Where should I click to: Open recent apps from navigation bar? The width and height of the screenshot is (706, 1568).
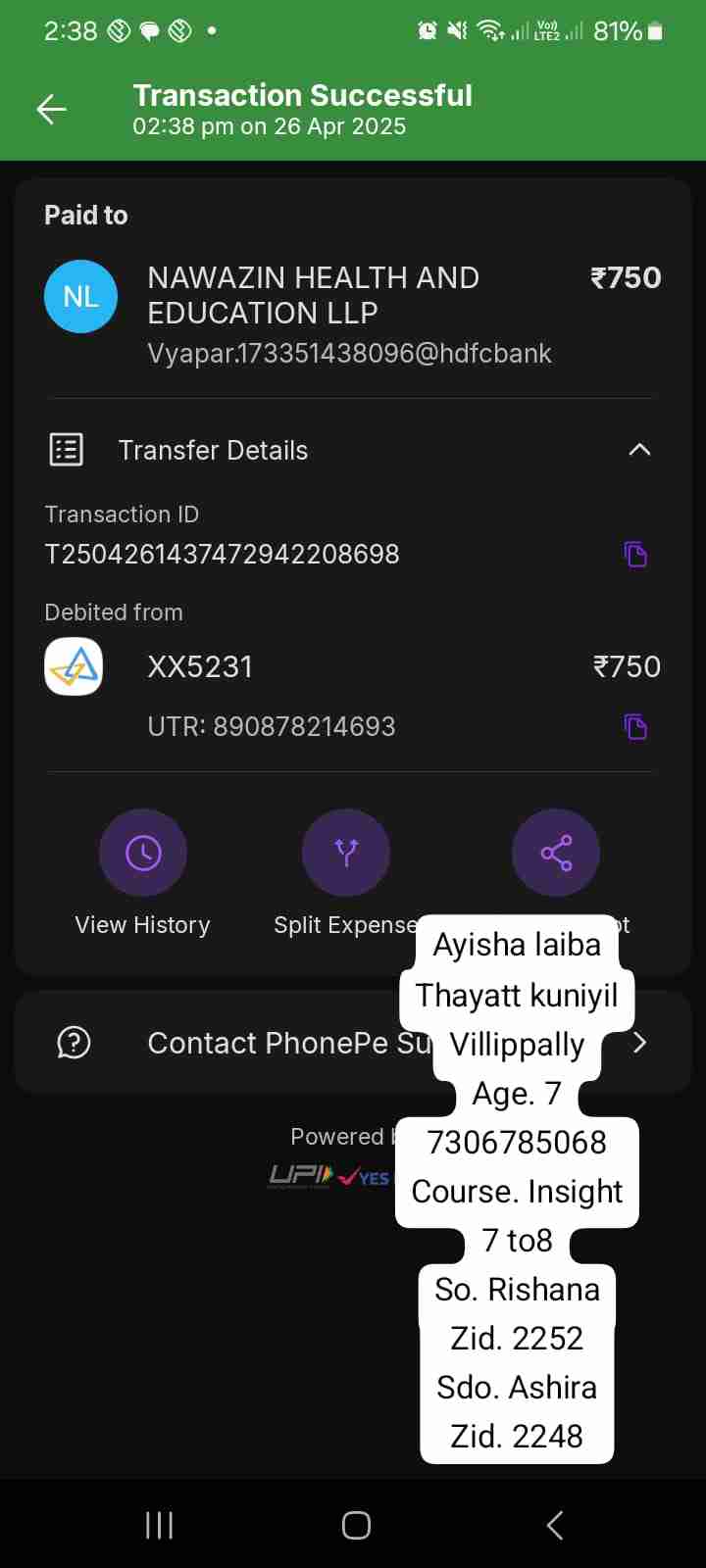pyautogui.click(x=159, y=1525)
